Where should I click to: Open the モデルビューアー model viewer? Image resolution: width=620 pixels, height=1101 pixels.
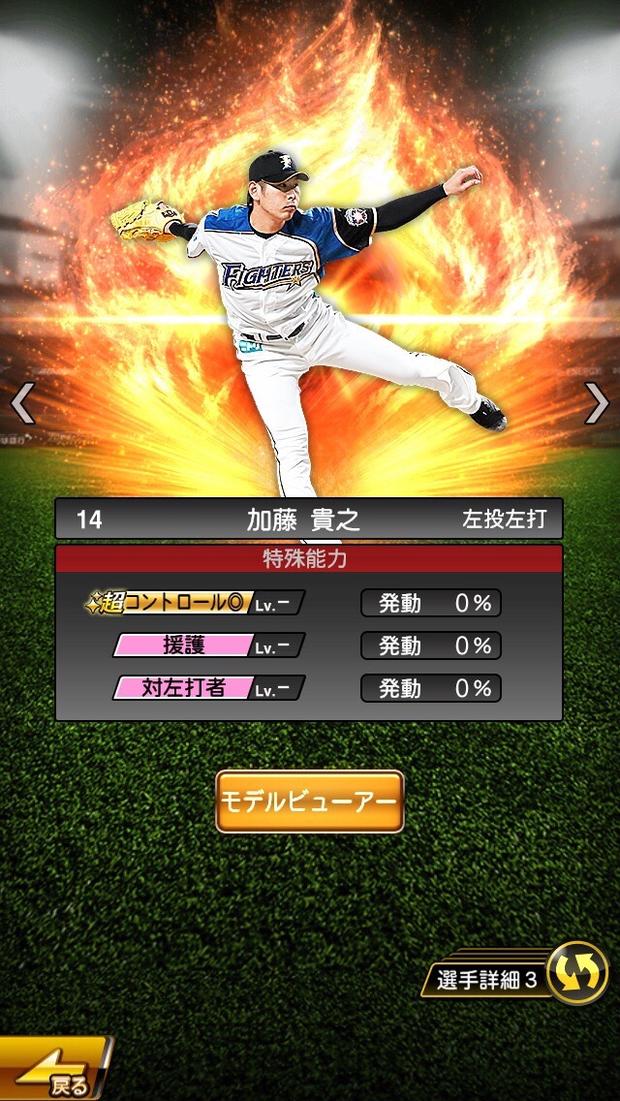pos(309,801)
